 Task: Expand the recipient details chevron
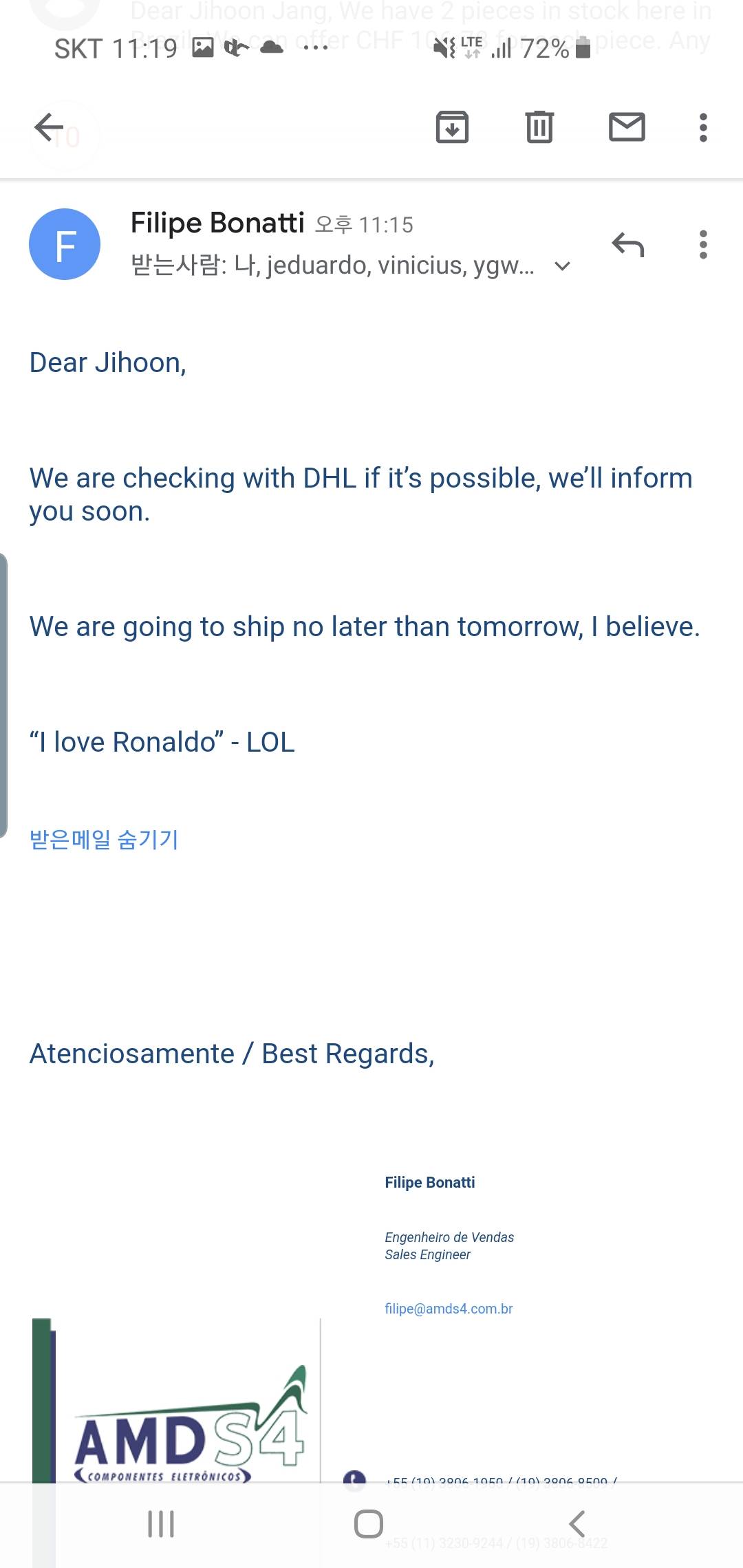563,266
